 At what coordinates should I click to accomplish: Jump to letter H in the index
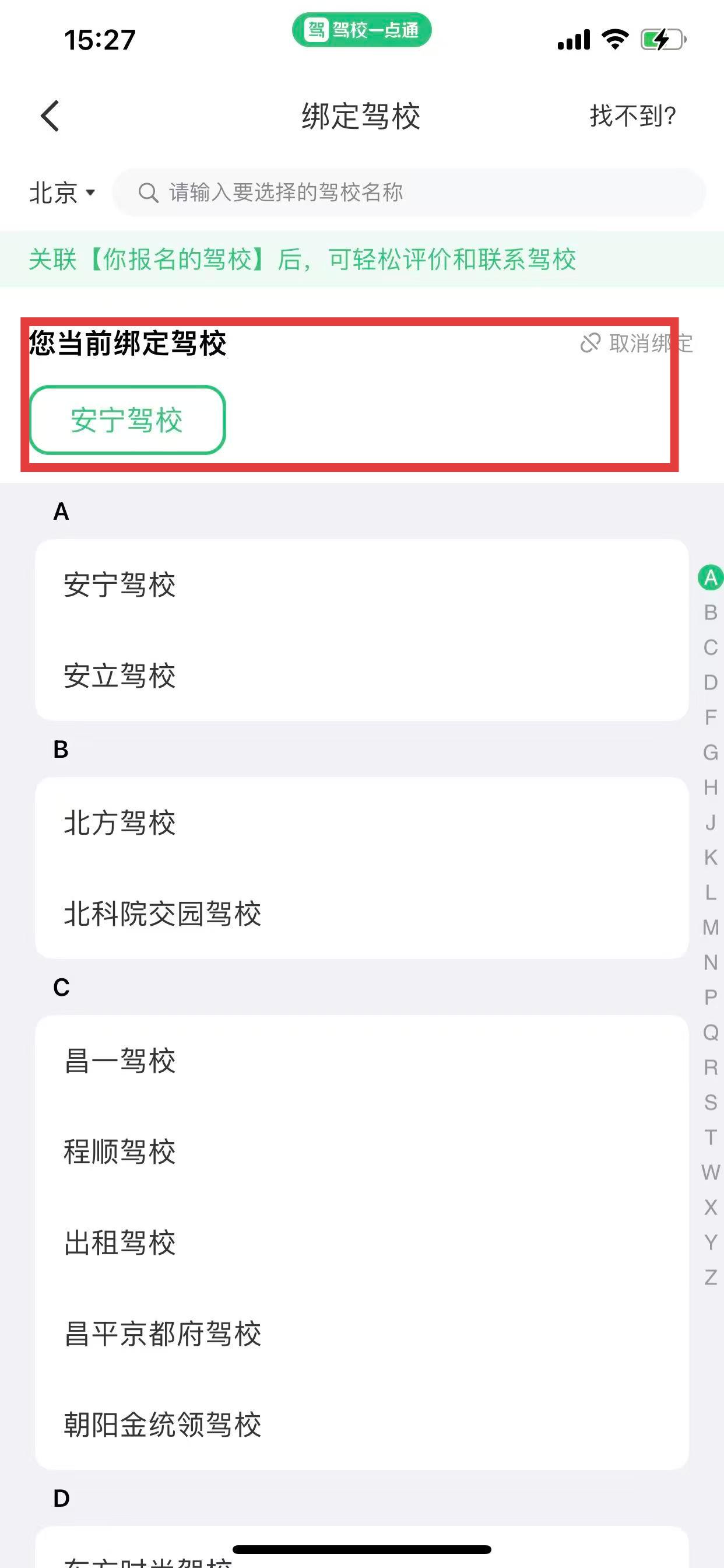[x=710, y=787]
